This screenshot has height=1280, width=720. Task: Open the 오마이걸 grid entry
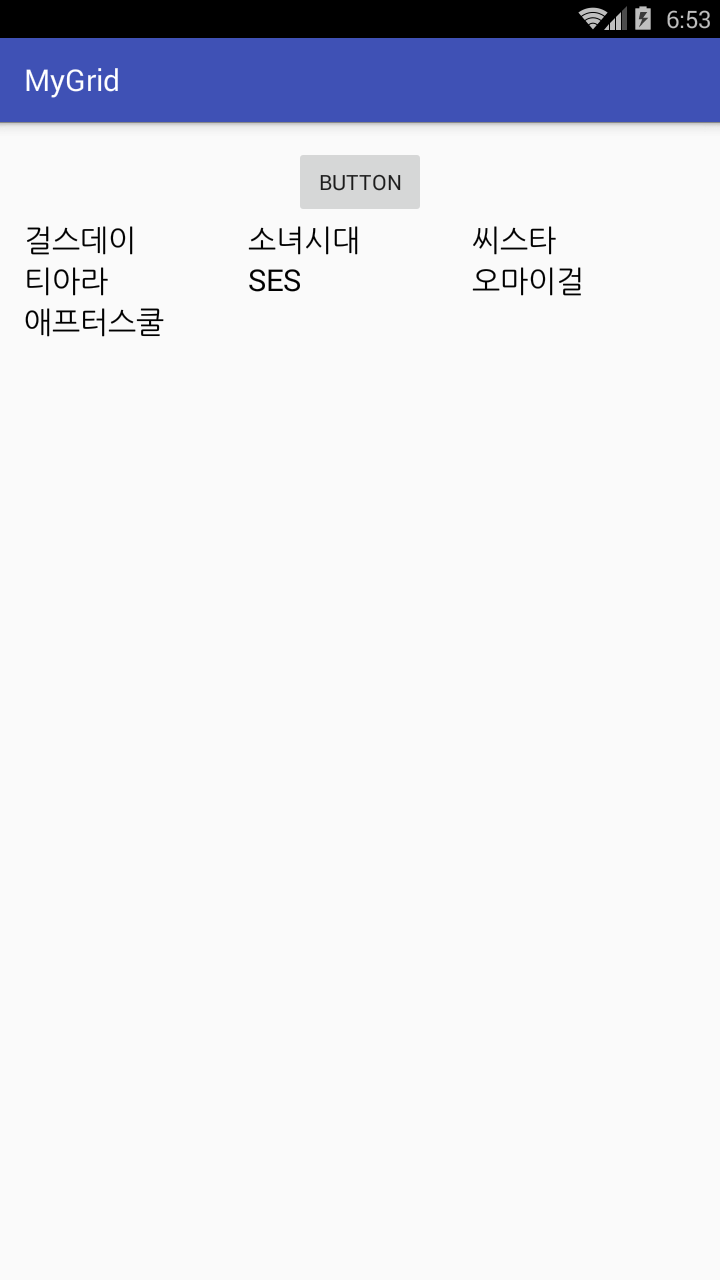(x=527, y=282)
